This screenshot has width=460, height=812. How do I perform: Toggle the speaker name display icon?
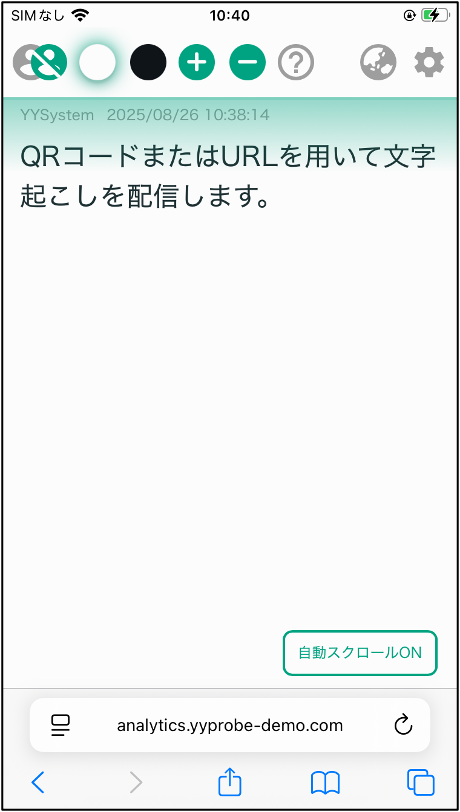click(40, 62)
